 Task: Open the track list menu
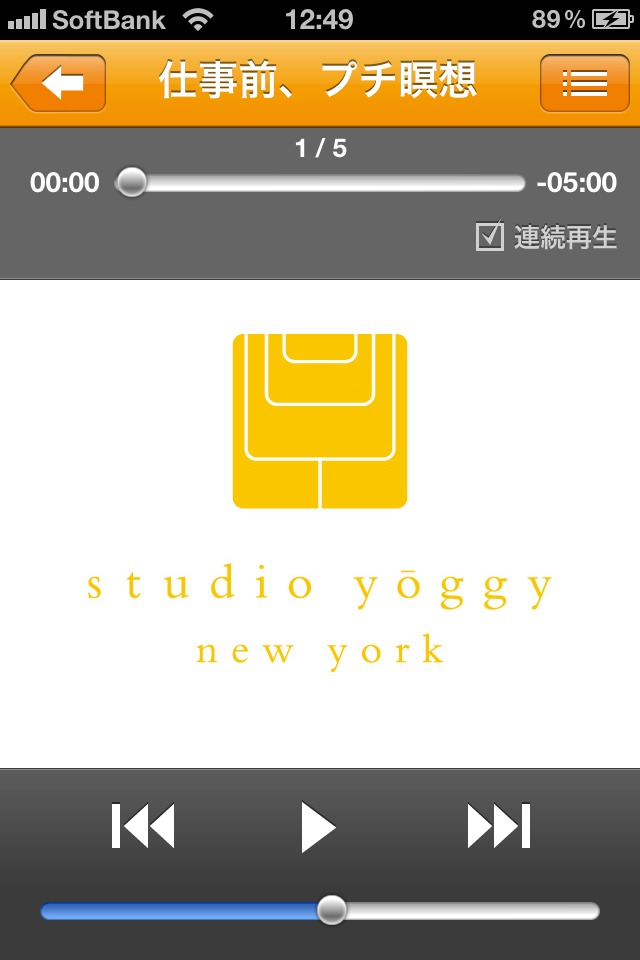[584, 84]
